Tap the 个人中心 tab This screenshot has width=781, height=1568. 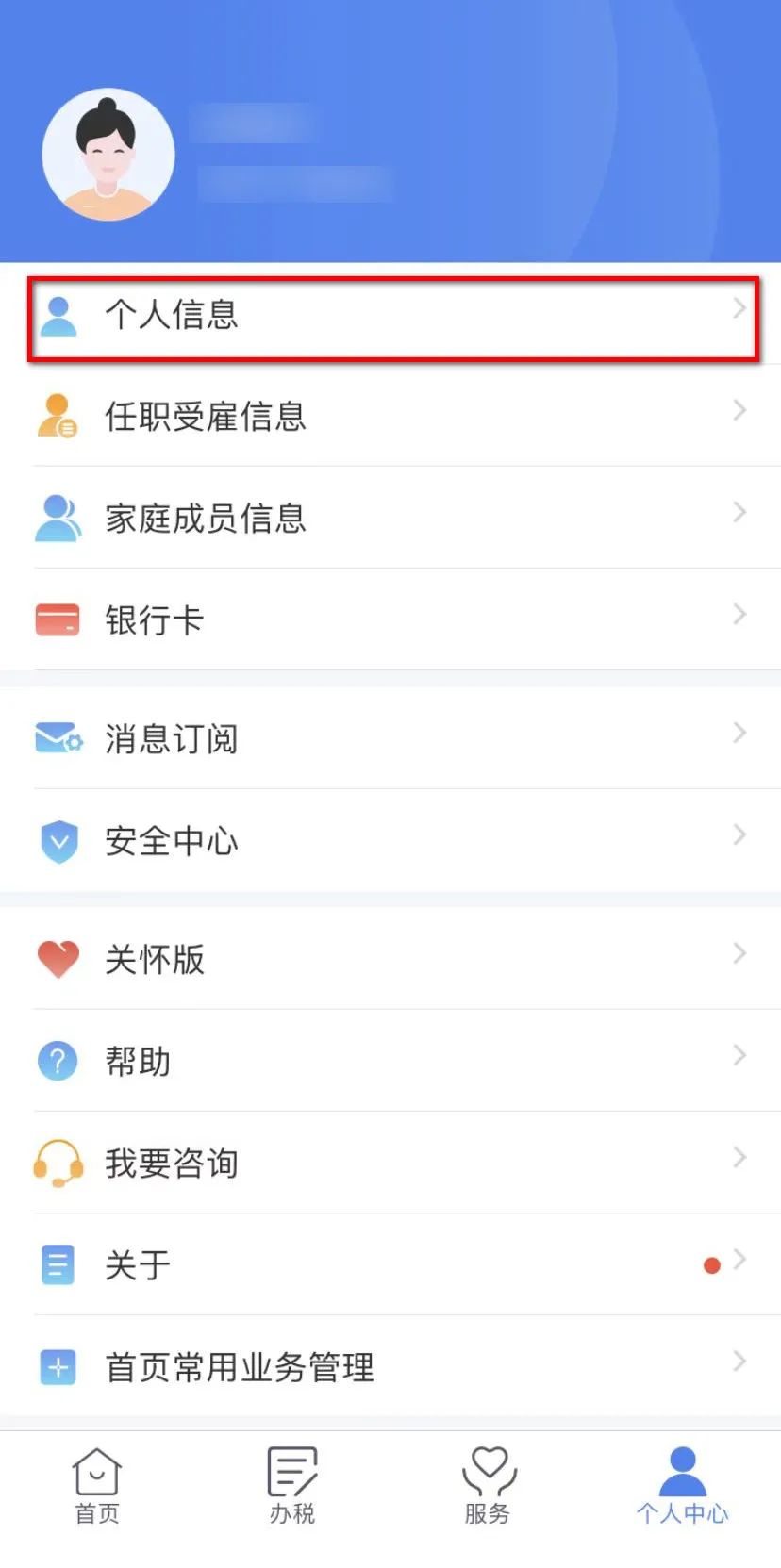(682, 1486)
